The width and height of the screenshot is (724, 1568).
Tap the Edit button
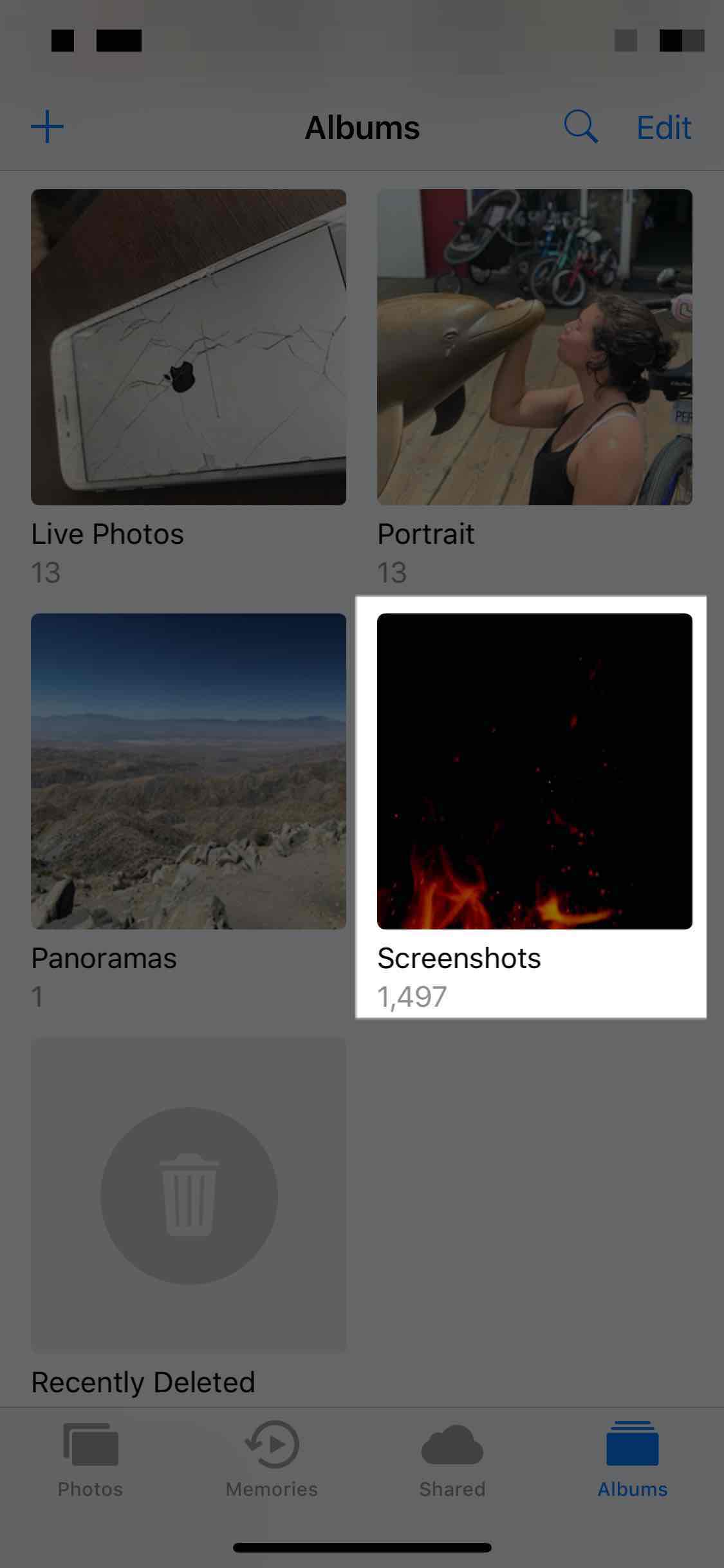click(x=664, y=126)
